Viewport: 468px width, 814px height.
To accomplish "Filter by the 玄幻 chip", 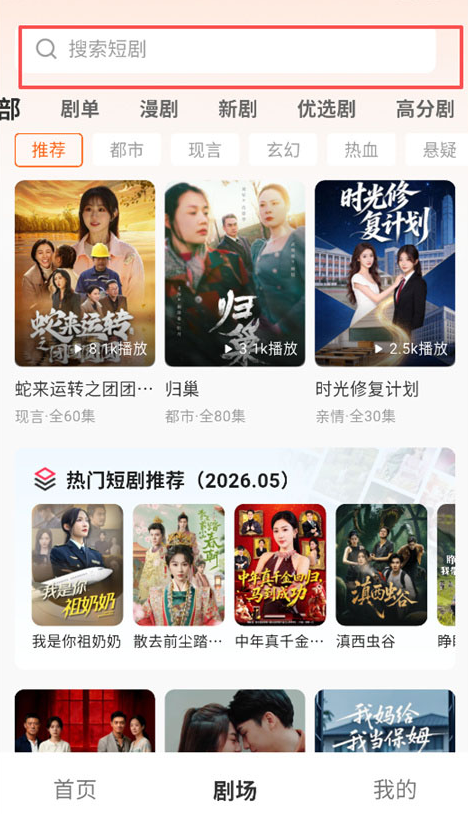I will [283, 150].
